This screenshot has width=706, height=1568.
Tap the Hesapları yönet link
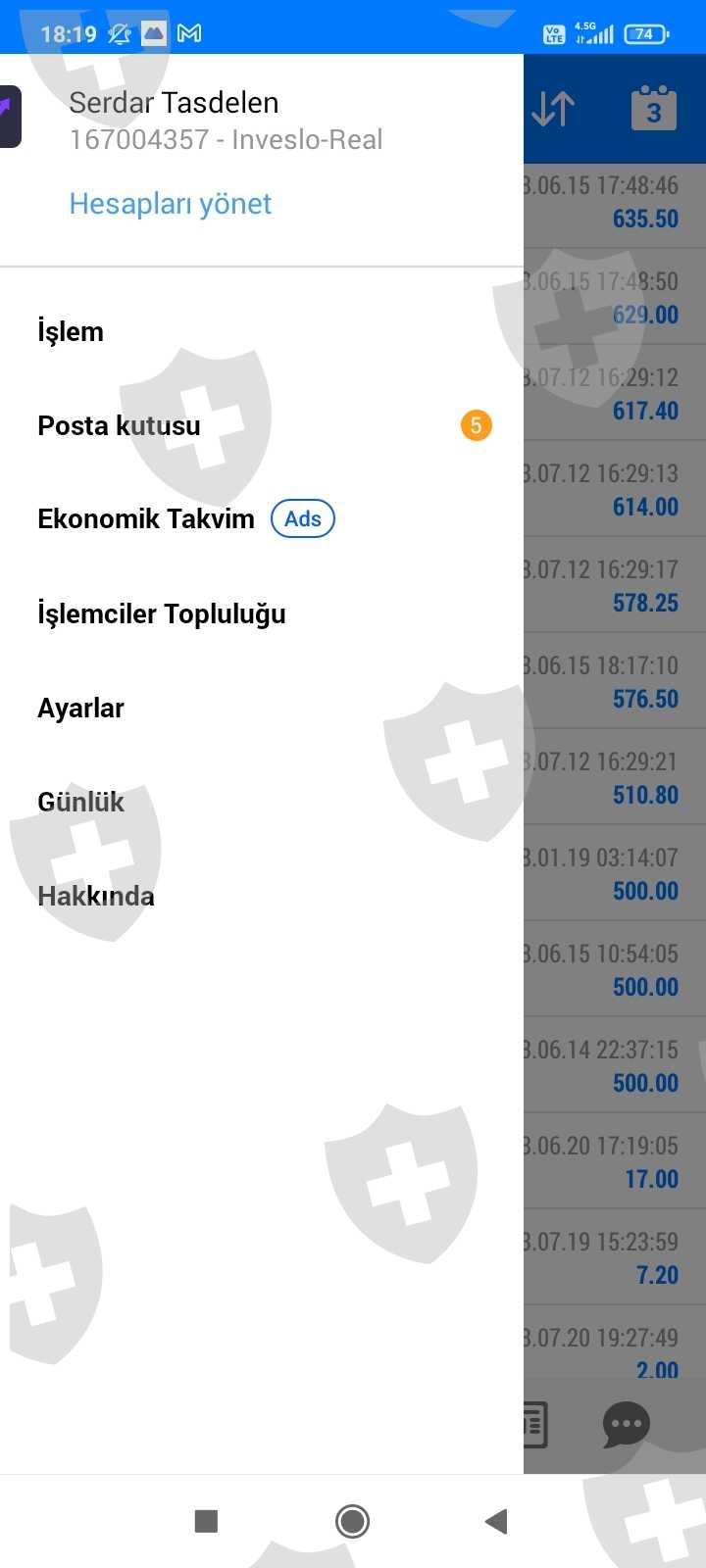[x=170, y=204]
